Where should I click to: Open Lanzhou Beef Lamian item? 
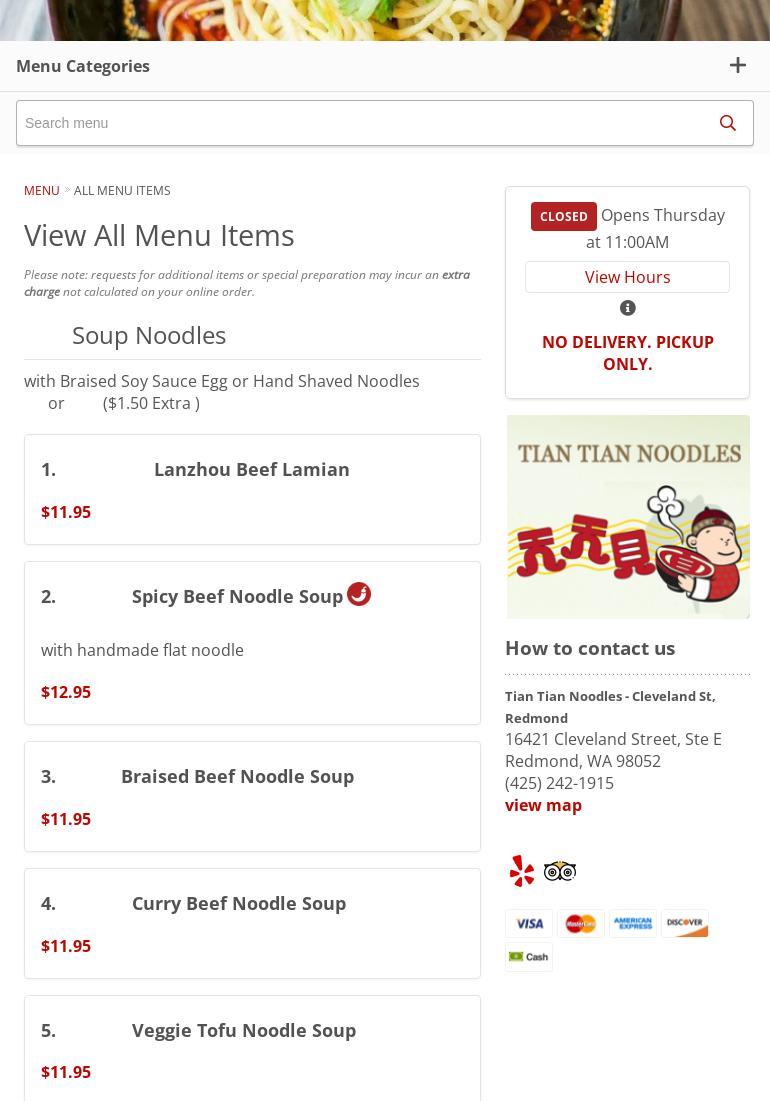coord(251,469)
